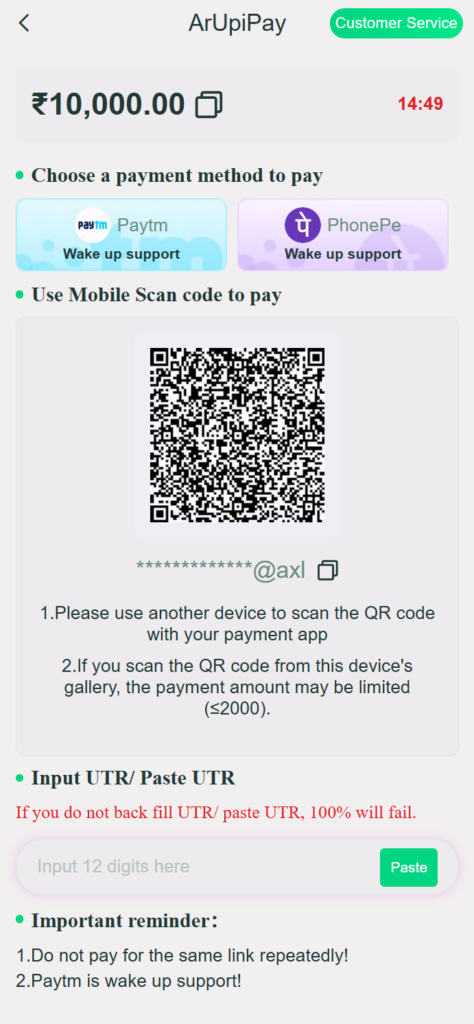
Task: Choose Paytm as payment method
Action: pos(121,234)
